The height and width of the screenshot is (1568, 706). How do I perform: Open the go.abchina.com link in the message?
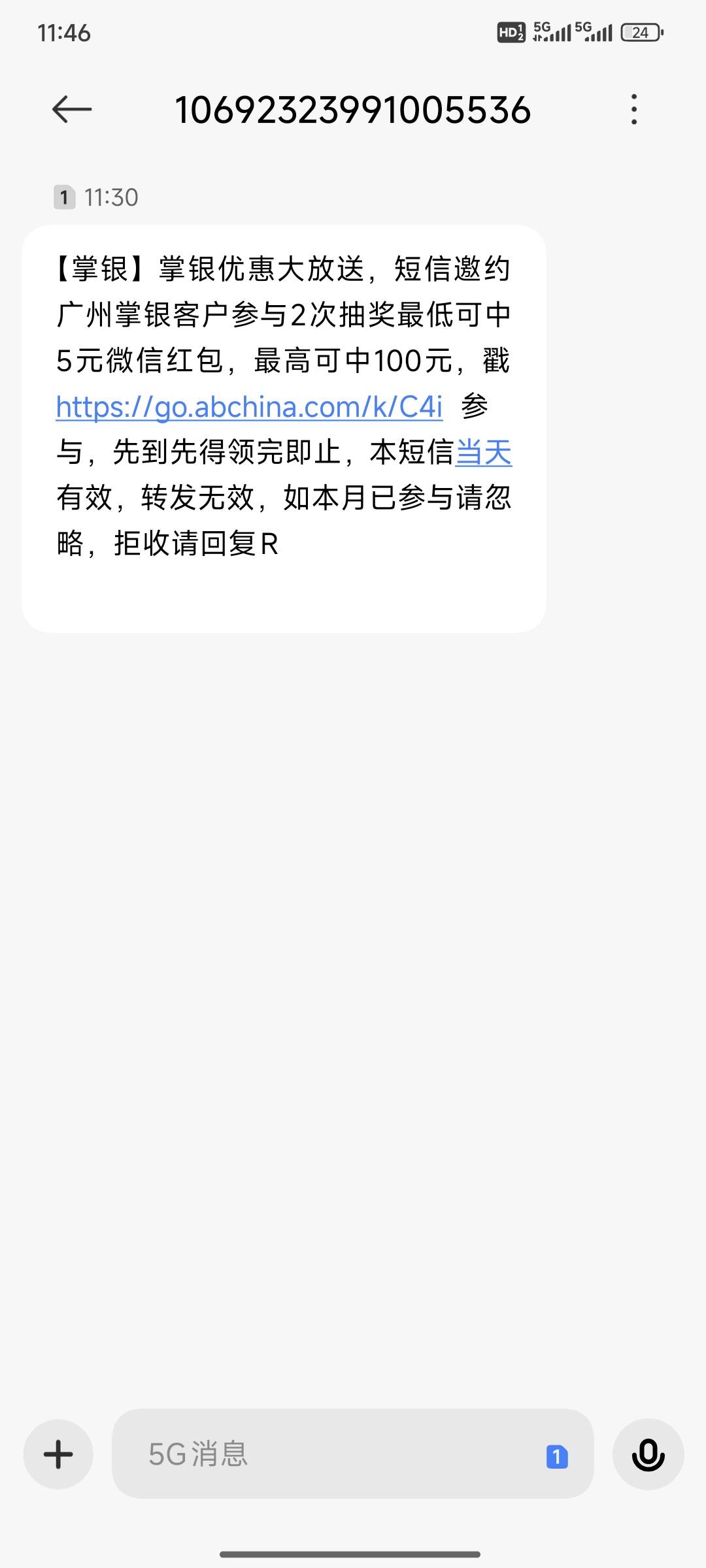pos(249,406)
